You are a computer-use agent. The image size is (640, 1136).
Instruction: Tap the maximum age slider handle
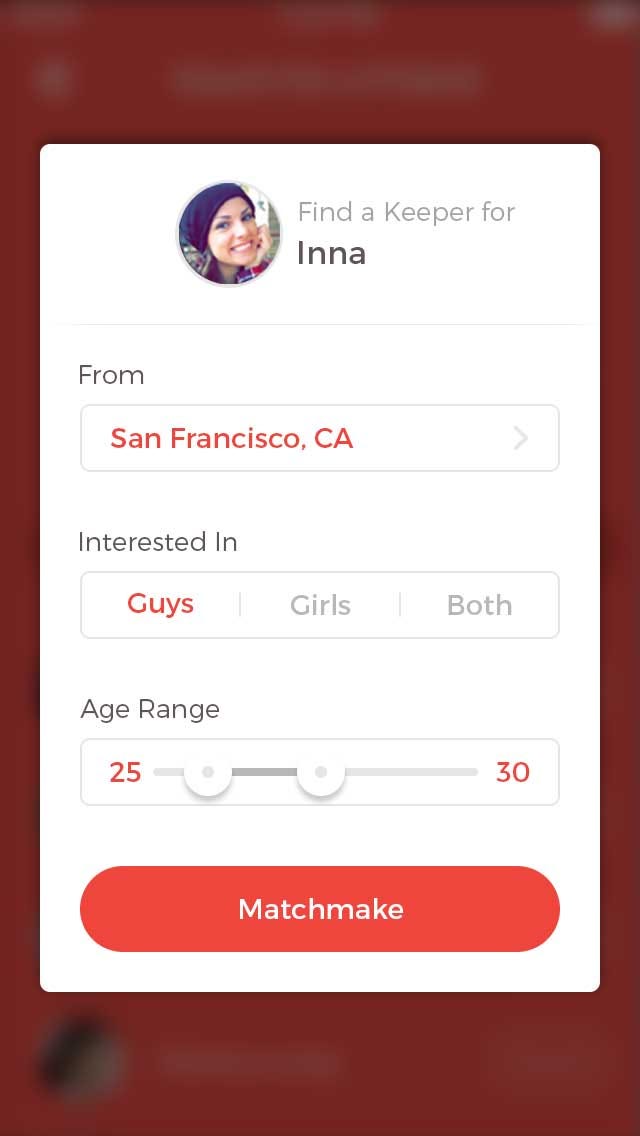(x=321, y=773)
